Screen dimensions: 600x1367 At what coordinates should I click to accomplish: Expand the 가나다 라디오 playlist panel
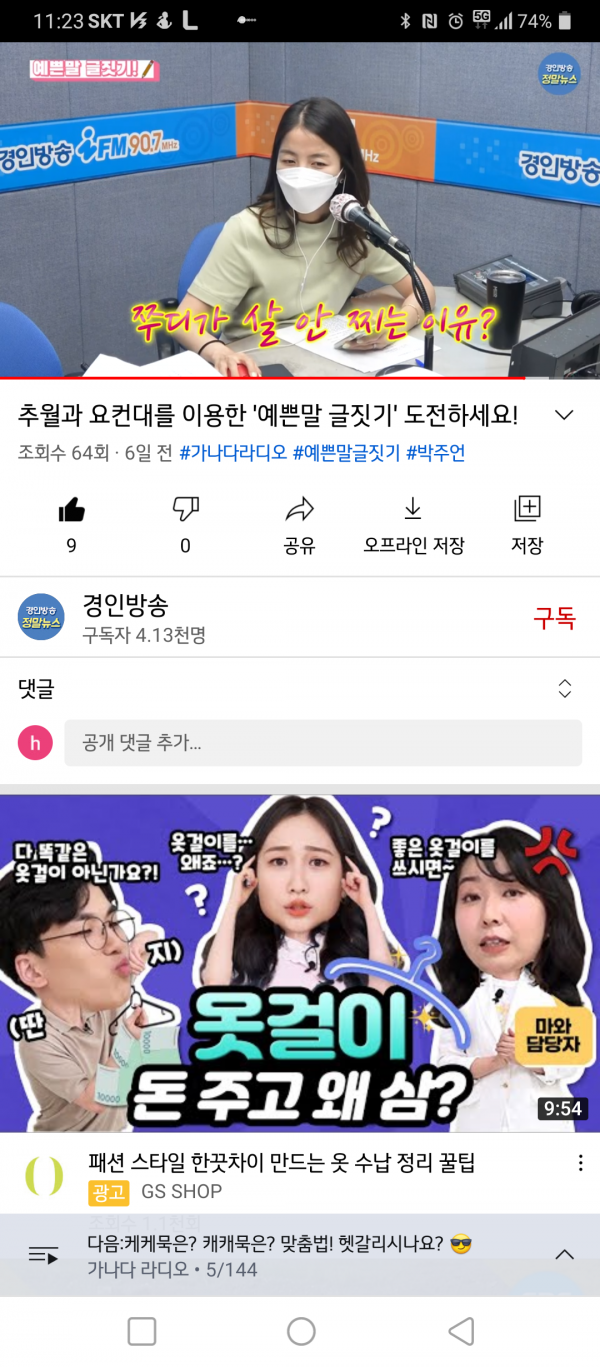tap(564, 1255)
